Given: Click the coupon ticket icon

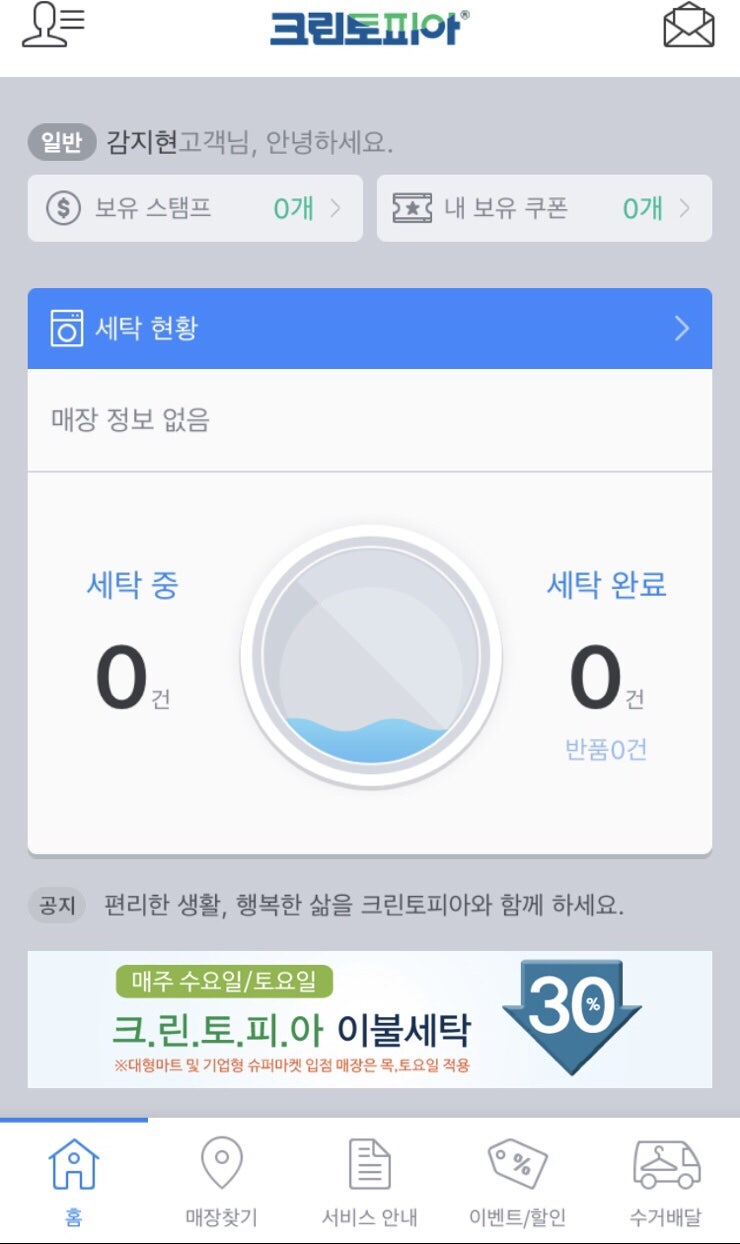Looking at the screenshot, I should click(414, 207).
